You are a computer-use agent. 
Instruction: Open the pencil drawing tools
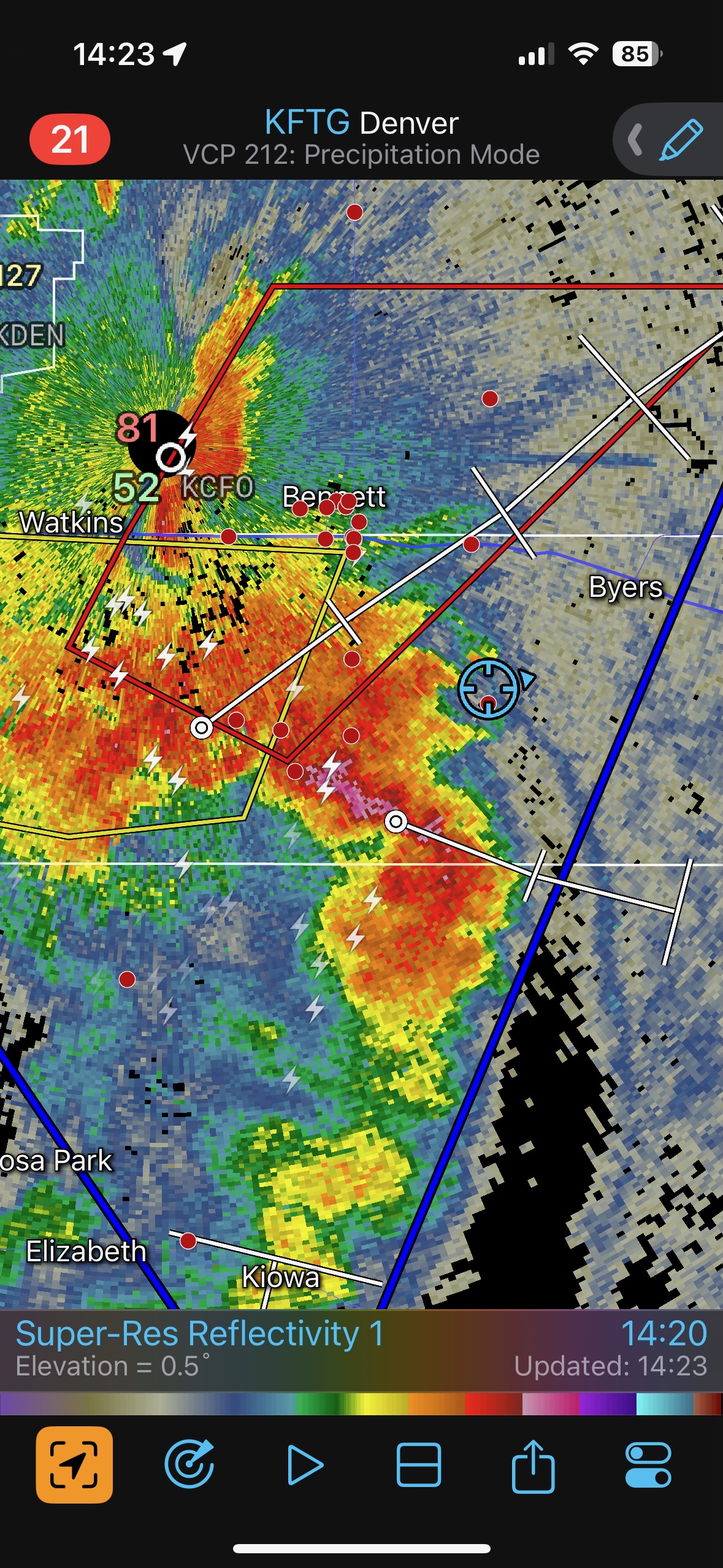(681, 140)
